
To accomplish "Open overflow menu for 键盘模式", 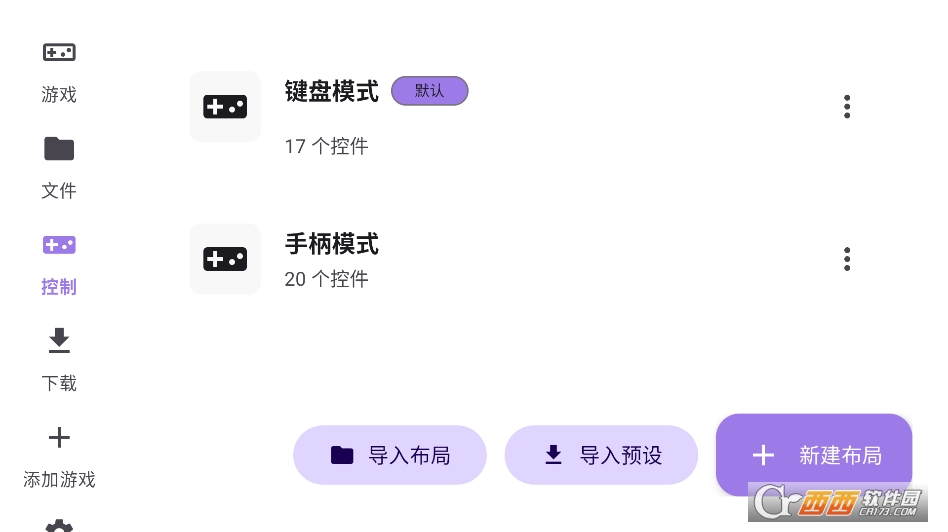I will click(x=847, y=107).
